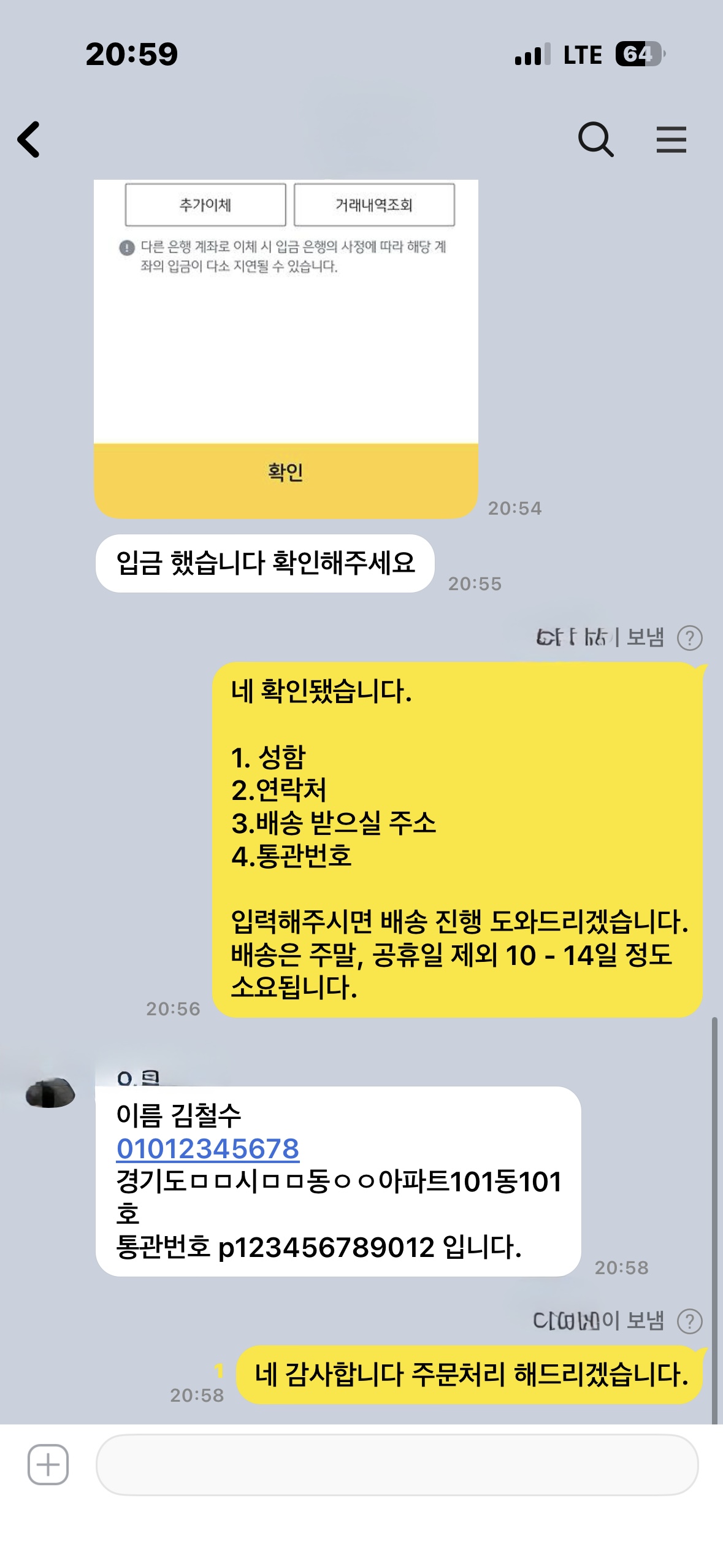Open the sender's profile picture
Image resolution: width=723 pixels, height=1568 pixels.
point(50,1093)
